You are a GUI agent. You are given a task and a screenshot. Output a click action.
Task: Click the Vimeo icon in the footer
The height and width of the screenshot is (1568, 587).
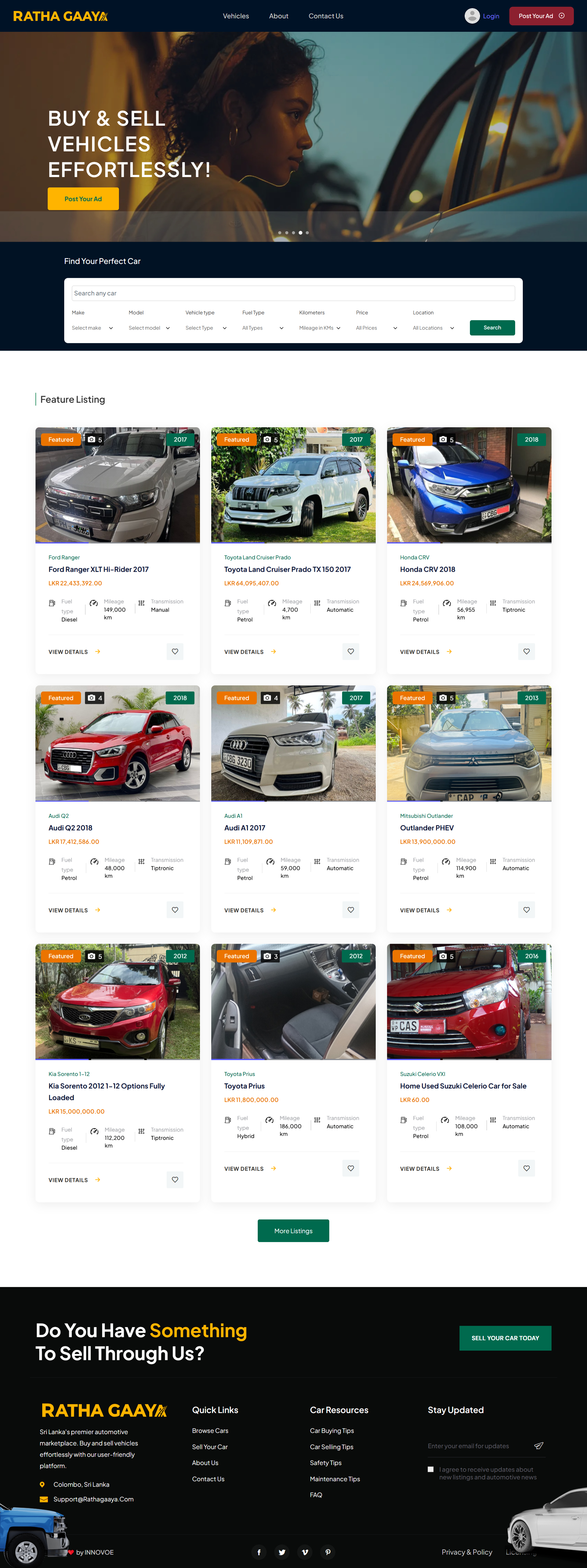305,1552
